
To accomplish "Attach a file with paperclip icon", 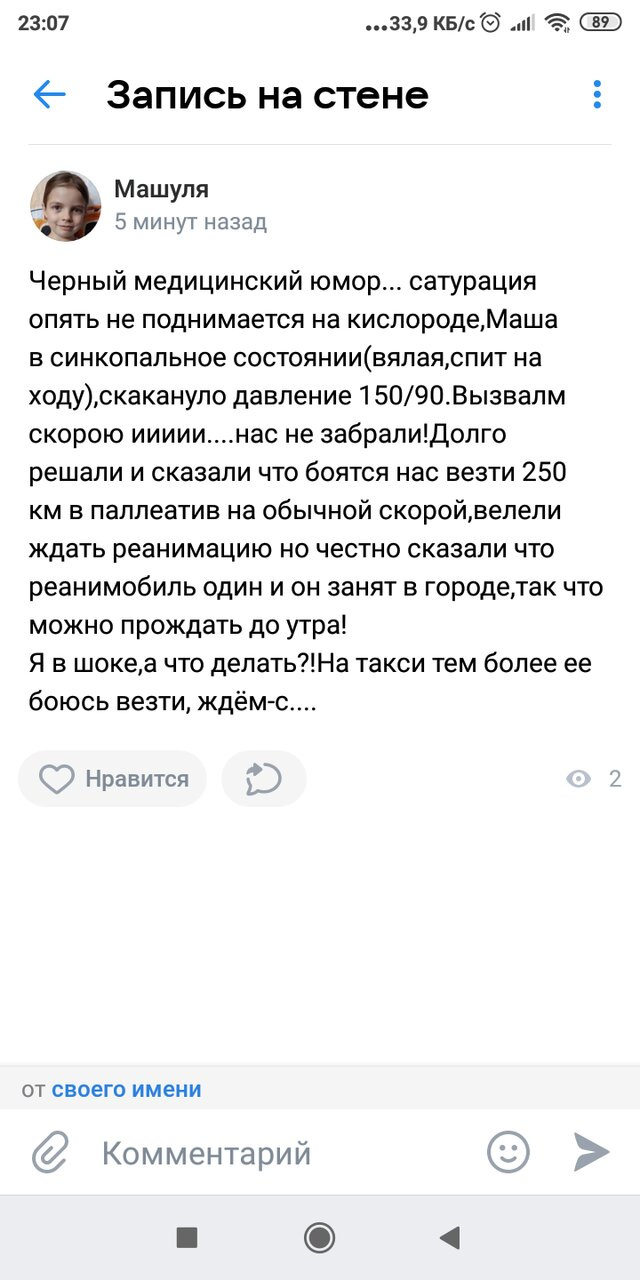I will pyautogui.click(x=50, y=1153).
